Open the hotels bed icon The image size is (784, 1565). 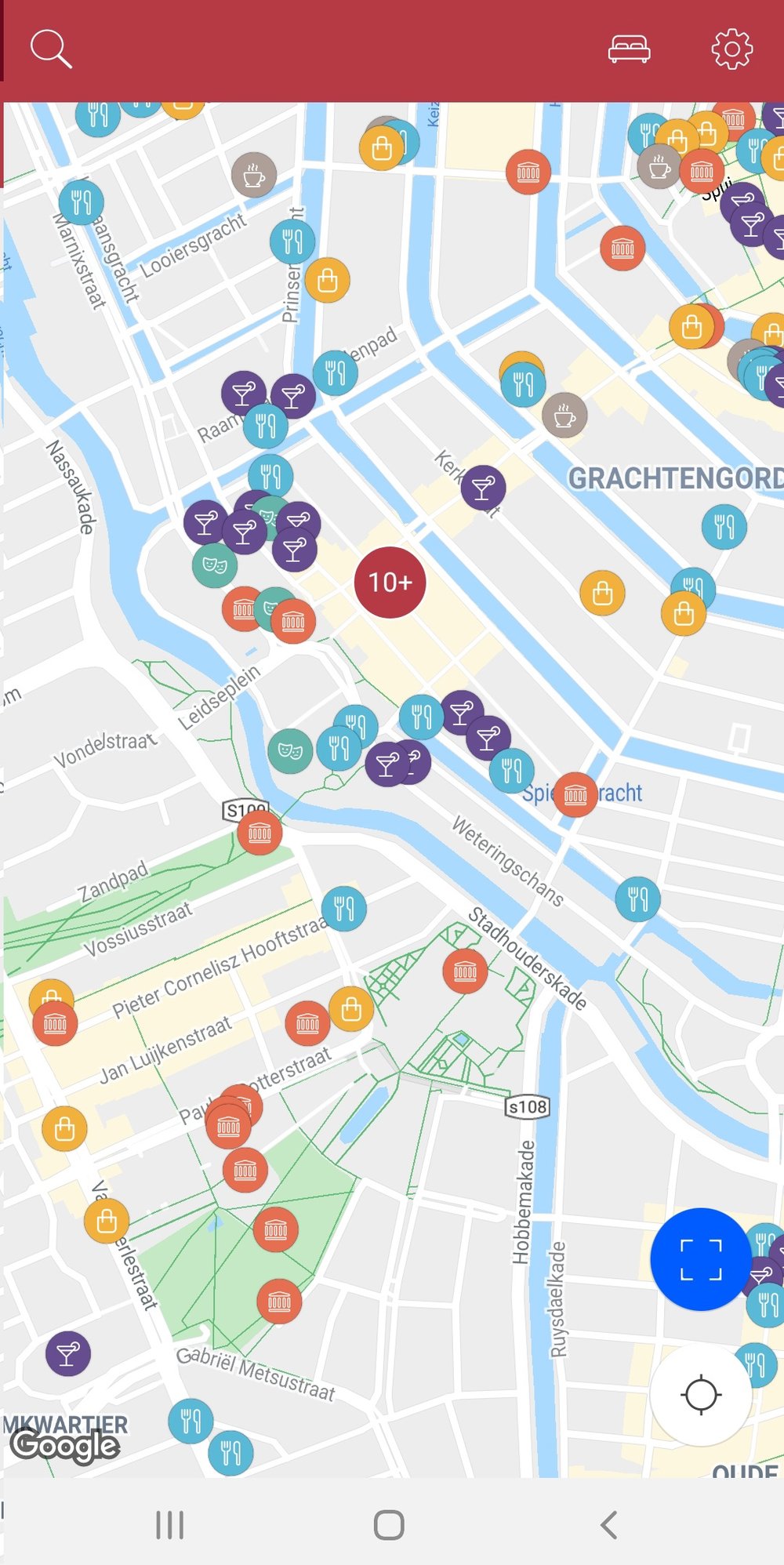(629, 49)
